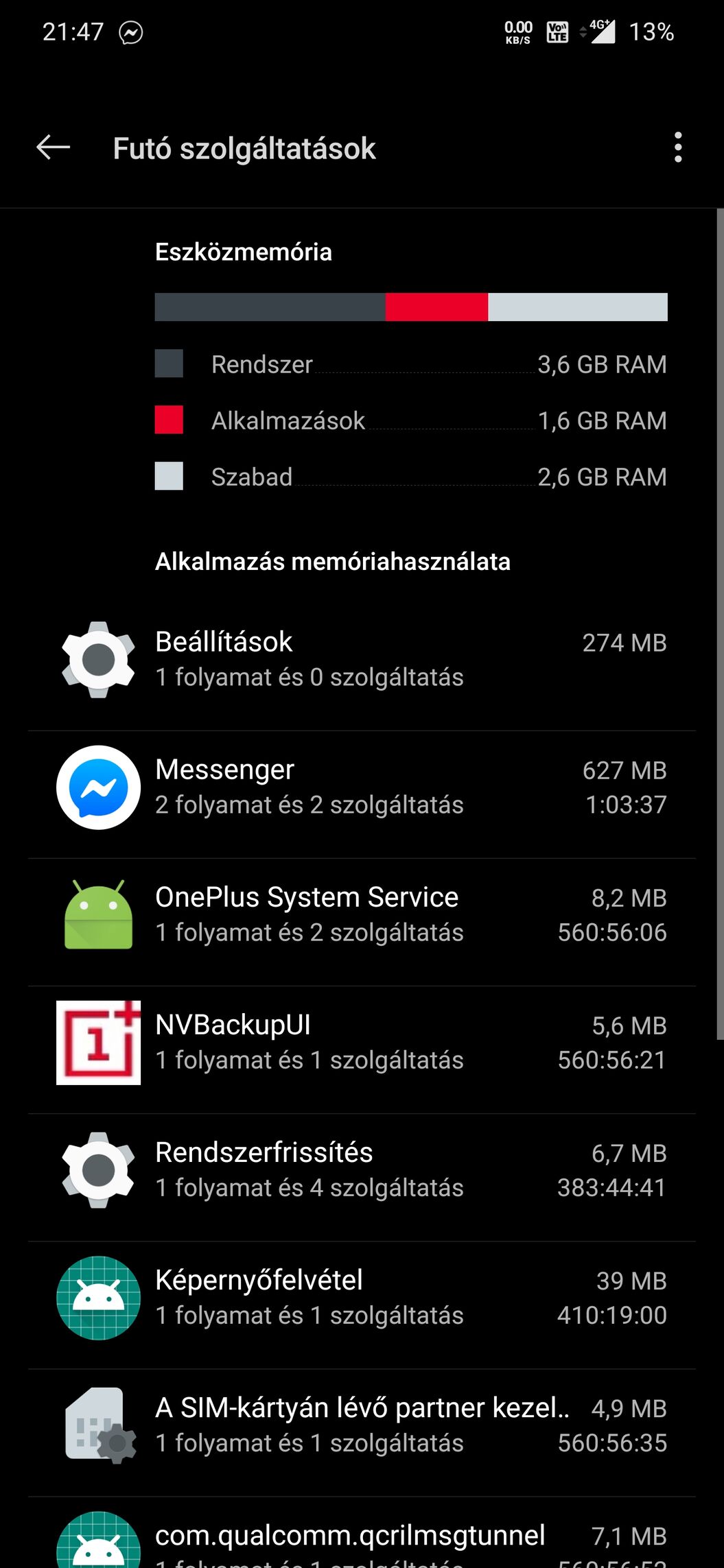Tap the Képernyőfelvétel row
This screenshot has height=1568, width=724.
[362, 1298]
